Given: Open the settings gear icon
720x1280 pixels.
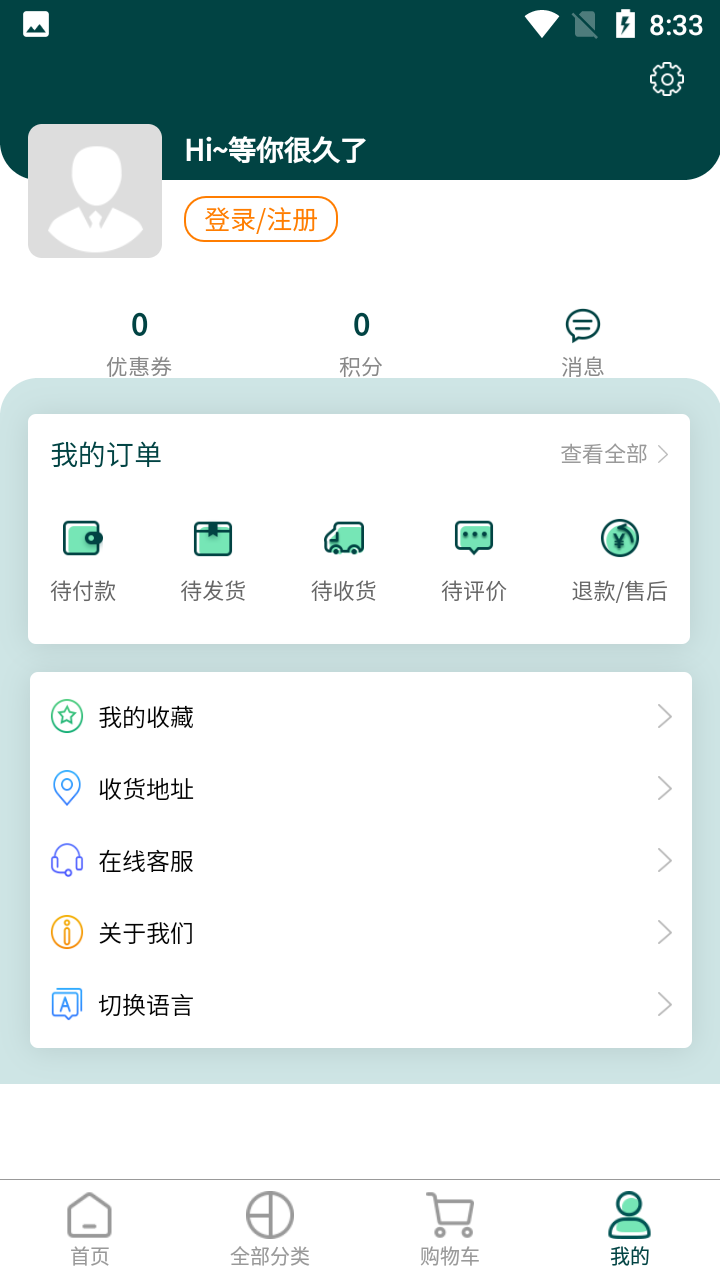Looking at the screenshot, I should [667, 79].
